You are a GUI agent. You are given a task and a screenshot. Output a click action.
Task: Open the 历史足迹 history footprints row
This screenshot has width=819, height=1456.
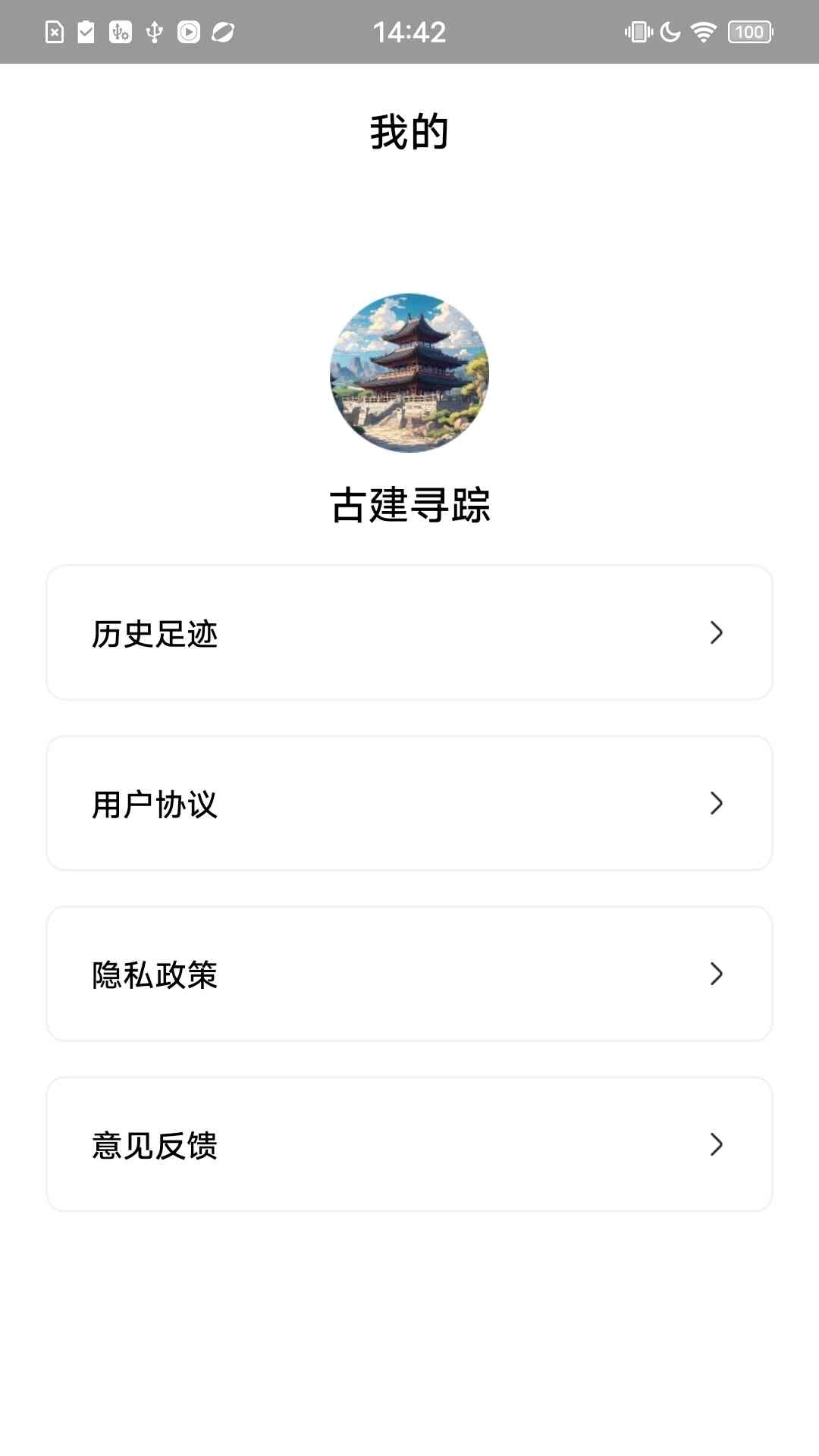pyautogui.click(x=409, y=632)
